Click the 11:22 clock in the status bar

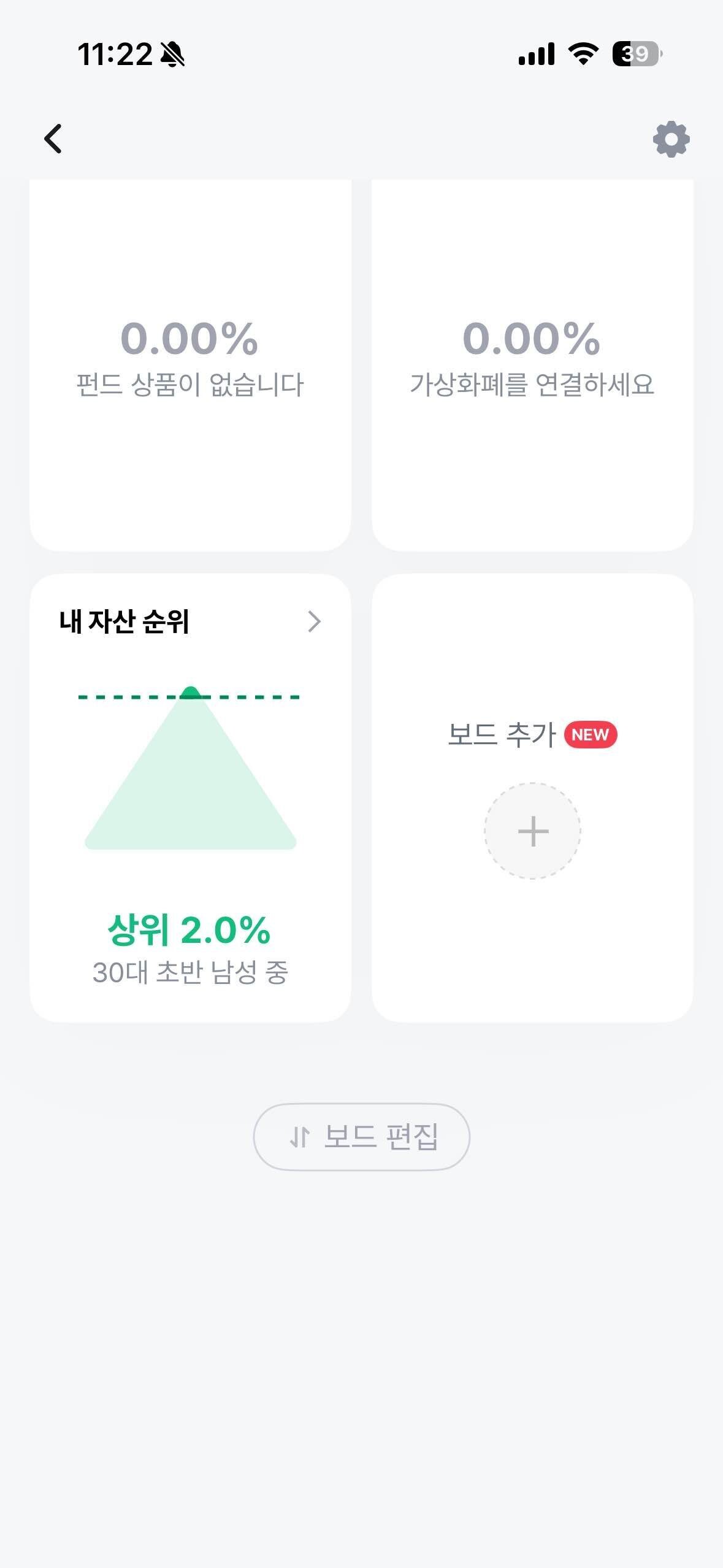[113, 54]
